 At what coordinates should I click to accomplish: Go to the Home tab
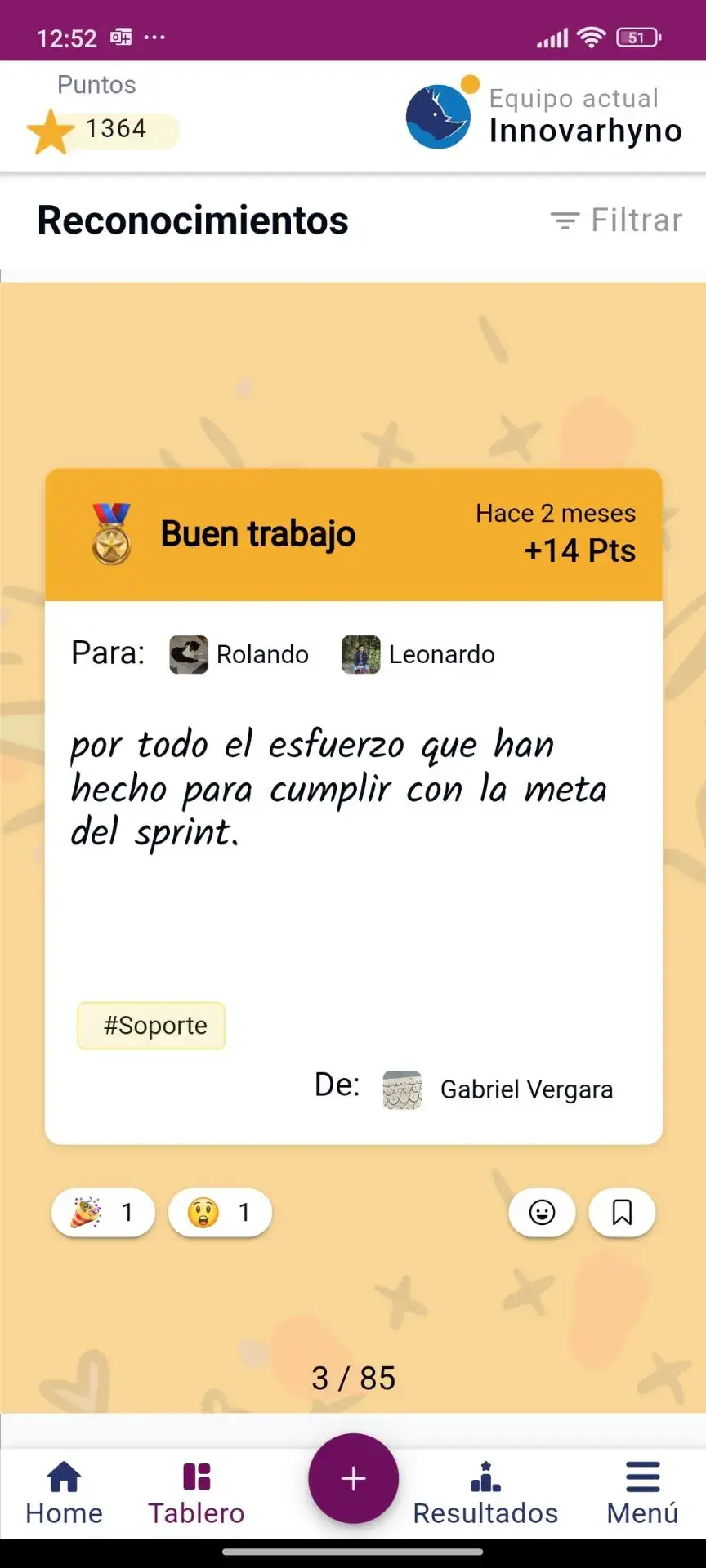click(64, 1494)
